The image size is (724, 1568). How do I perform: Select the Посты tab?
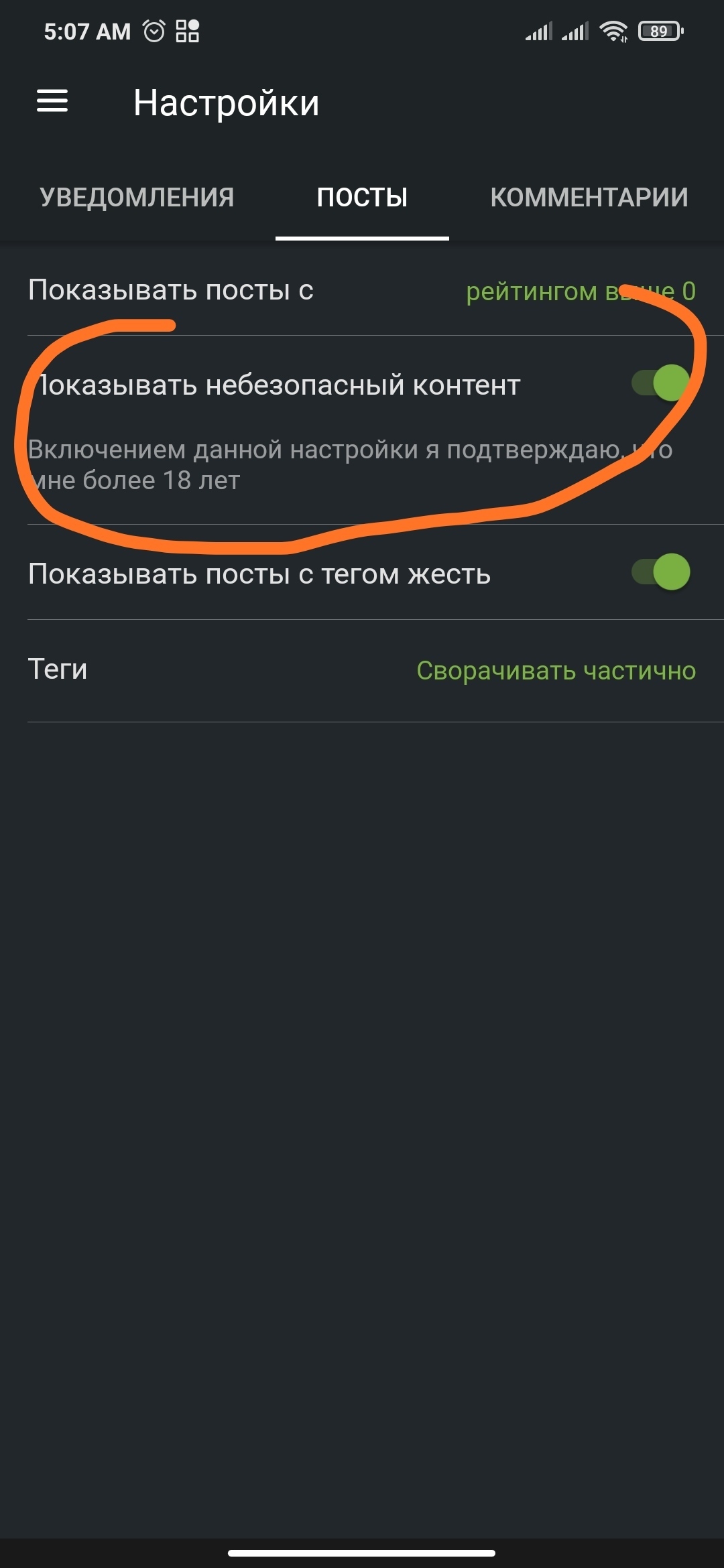coord(362,198)
